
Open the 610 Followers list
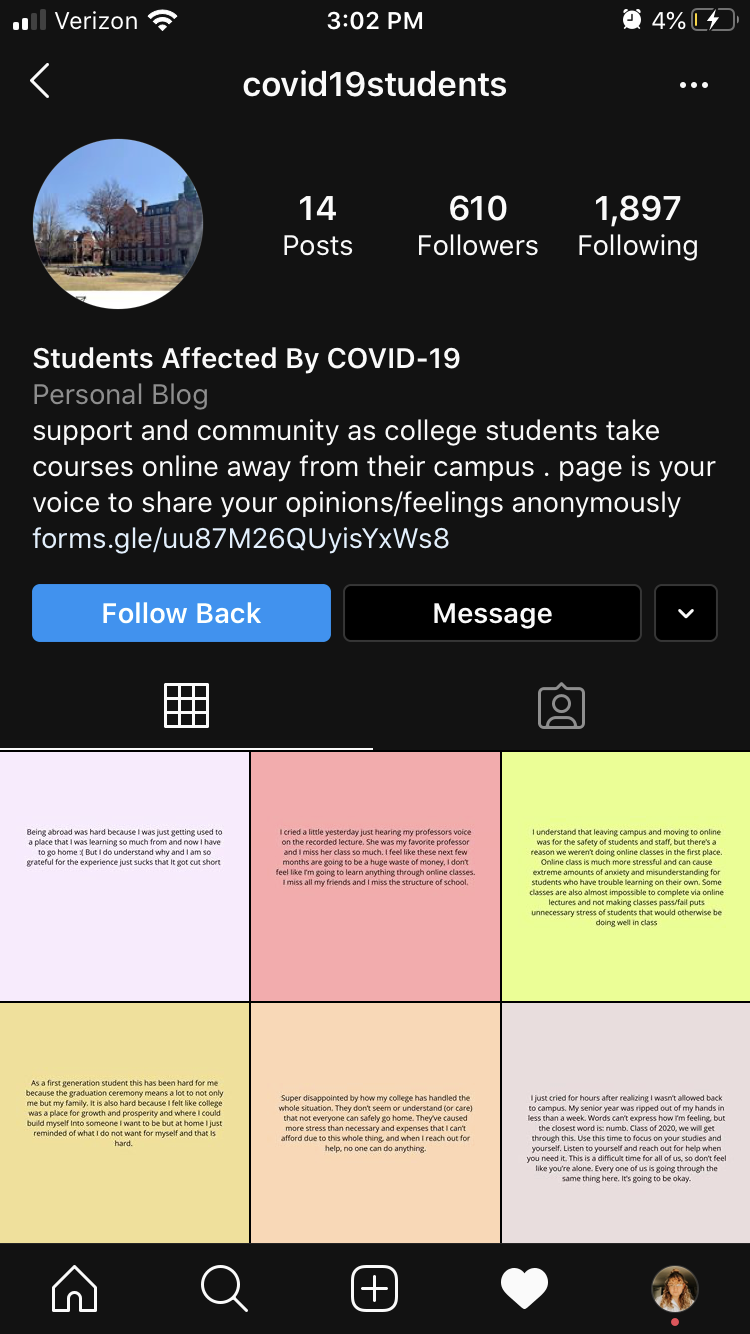coord(477,225)
